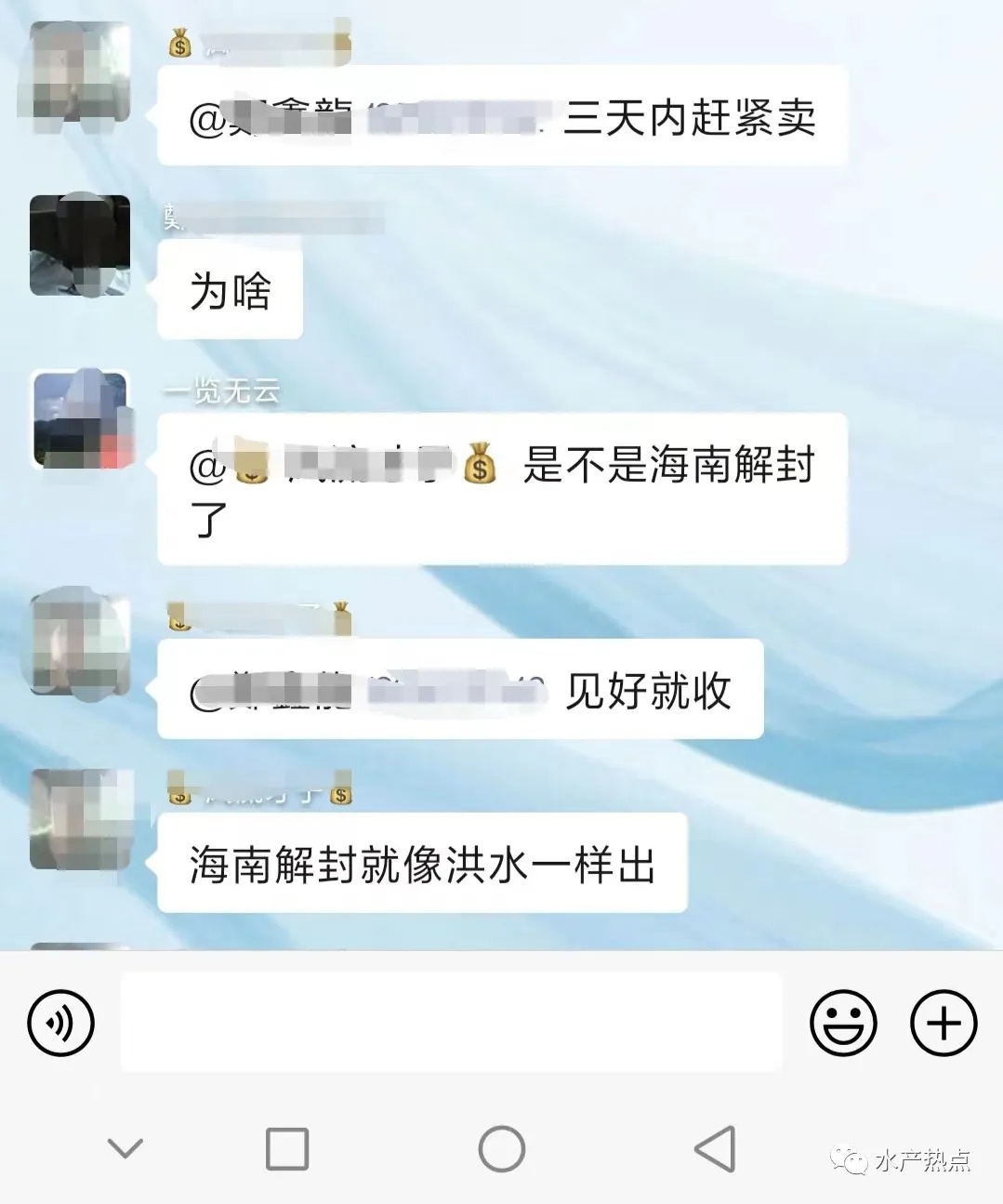The height and width of the screenshot is (1204, 1003).
Task: Open the emoji picker
Action: (x=843, y=1023)
